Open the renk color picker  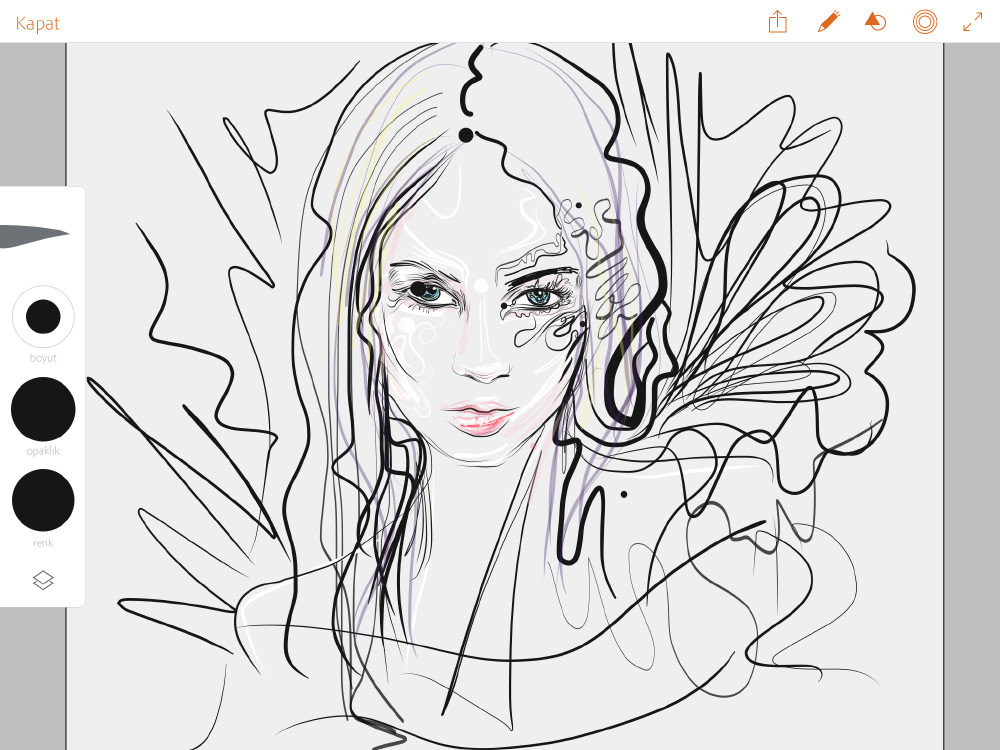coord(43,501)
